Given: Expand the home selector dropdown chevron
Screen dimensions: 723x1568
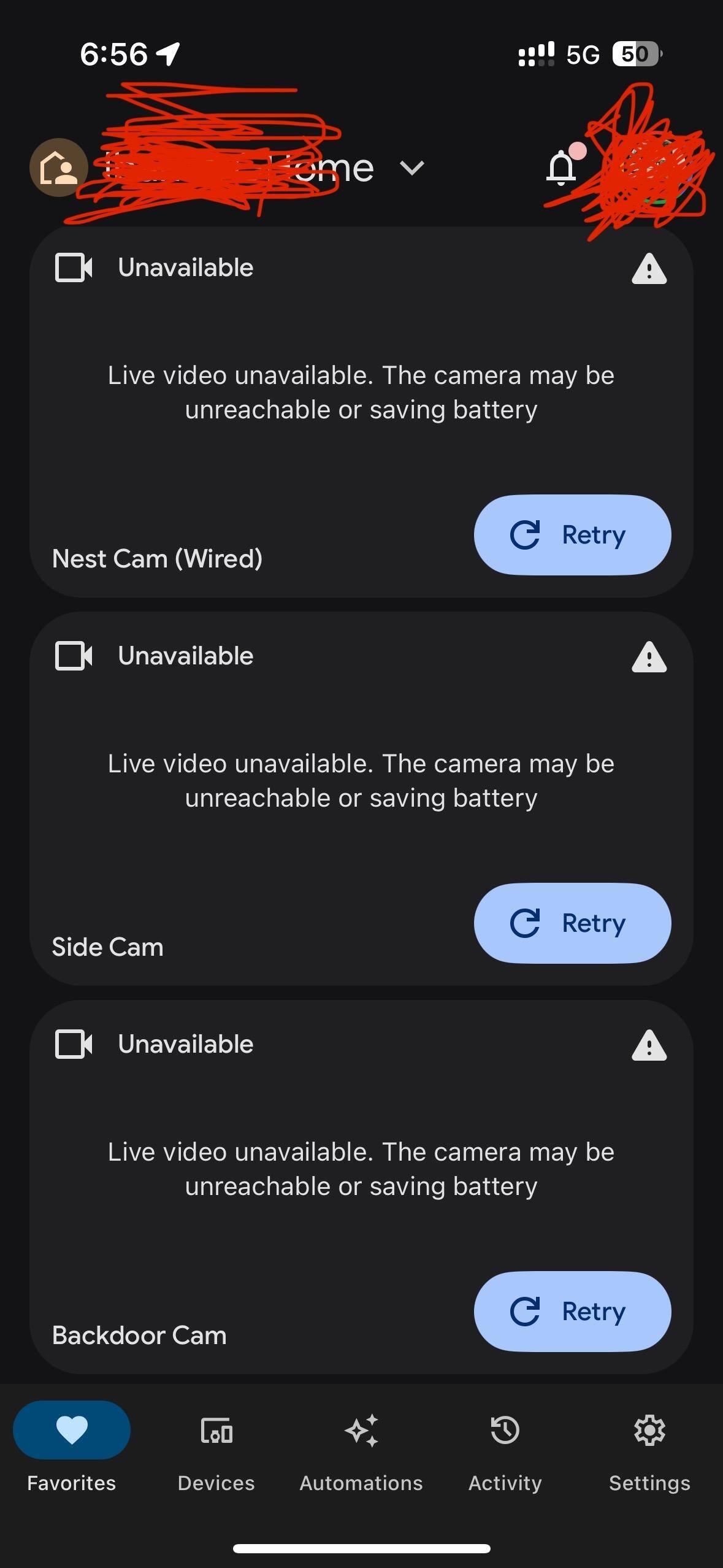Looking at the screenshot, I should [x=411, y=168].
